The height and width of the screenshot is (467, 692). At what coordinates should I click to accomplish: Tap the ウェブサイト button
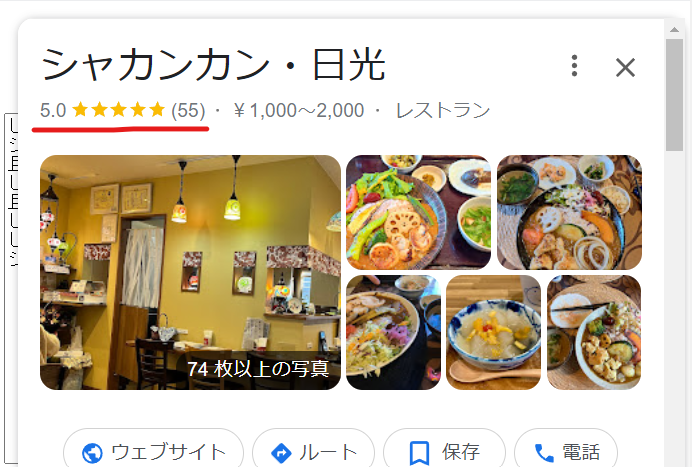click(x=153, y=452)
